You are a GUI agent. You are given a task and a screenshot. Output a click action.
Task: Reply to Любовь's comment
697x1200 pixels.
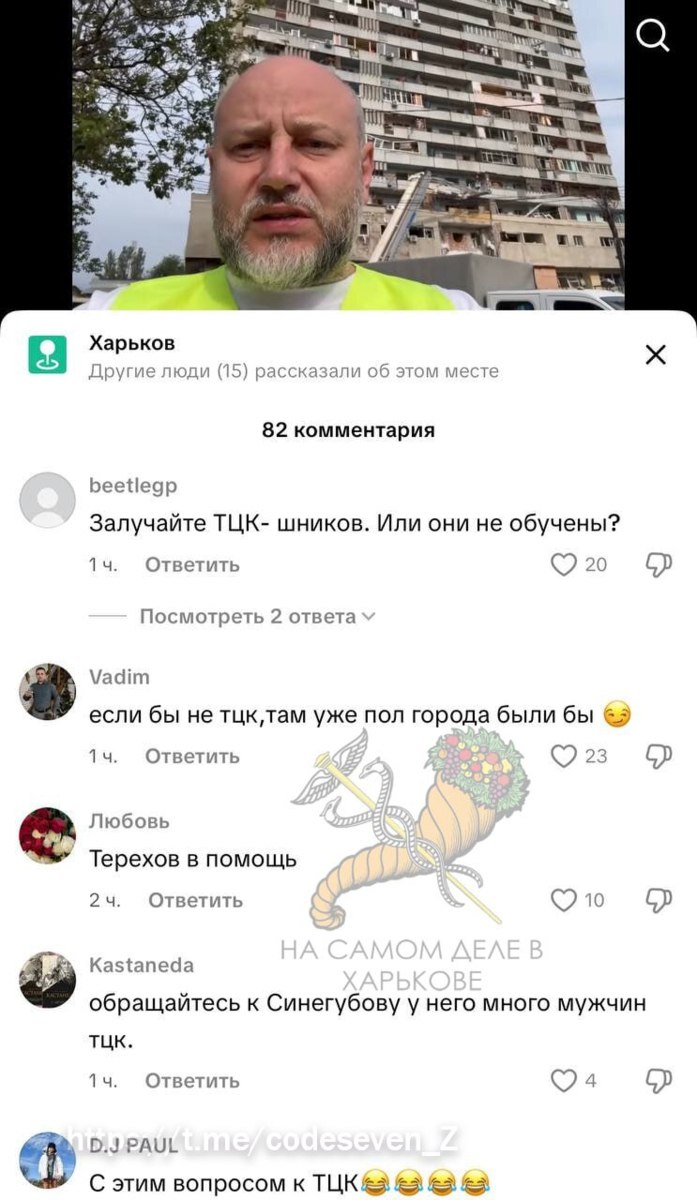point(195,901)
